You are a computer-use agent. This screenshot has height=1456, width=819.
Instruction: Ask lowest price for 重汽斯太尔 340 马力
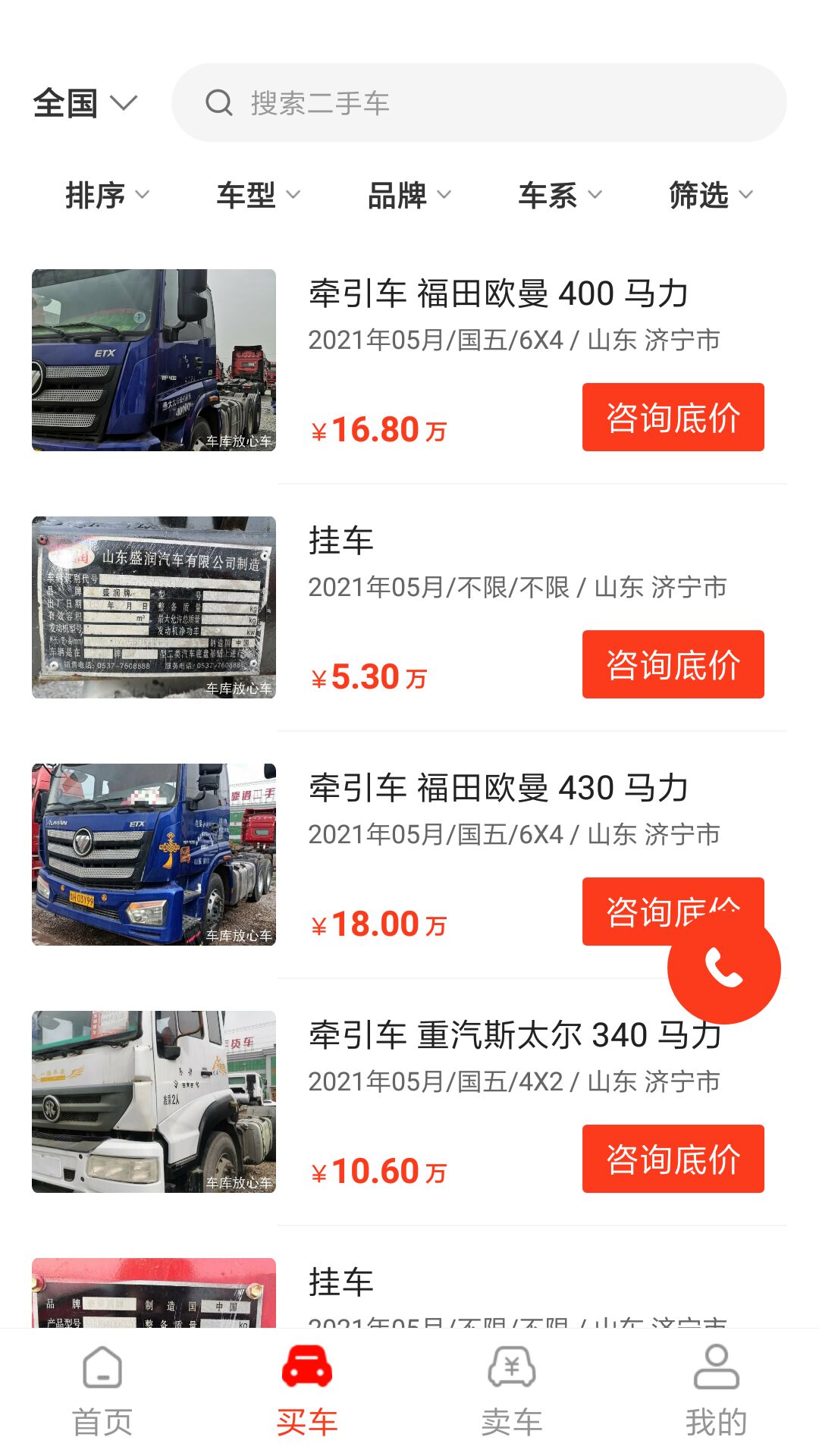[673, 1159]
